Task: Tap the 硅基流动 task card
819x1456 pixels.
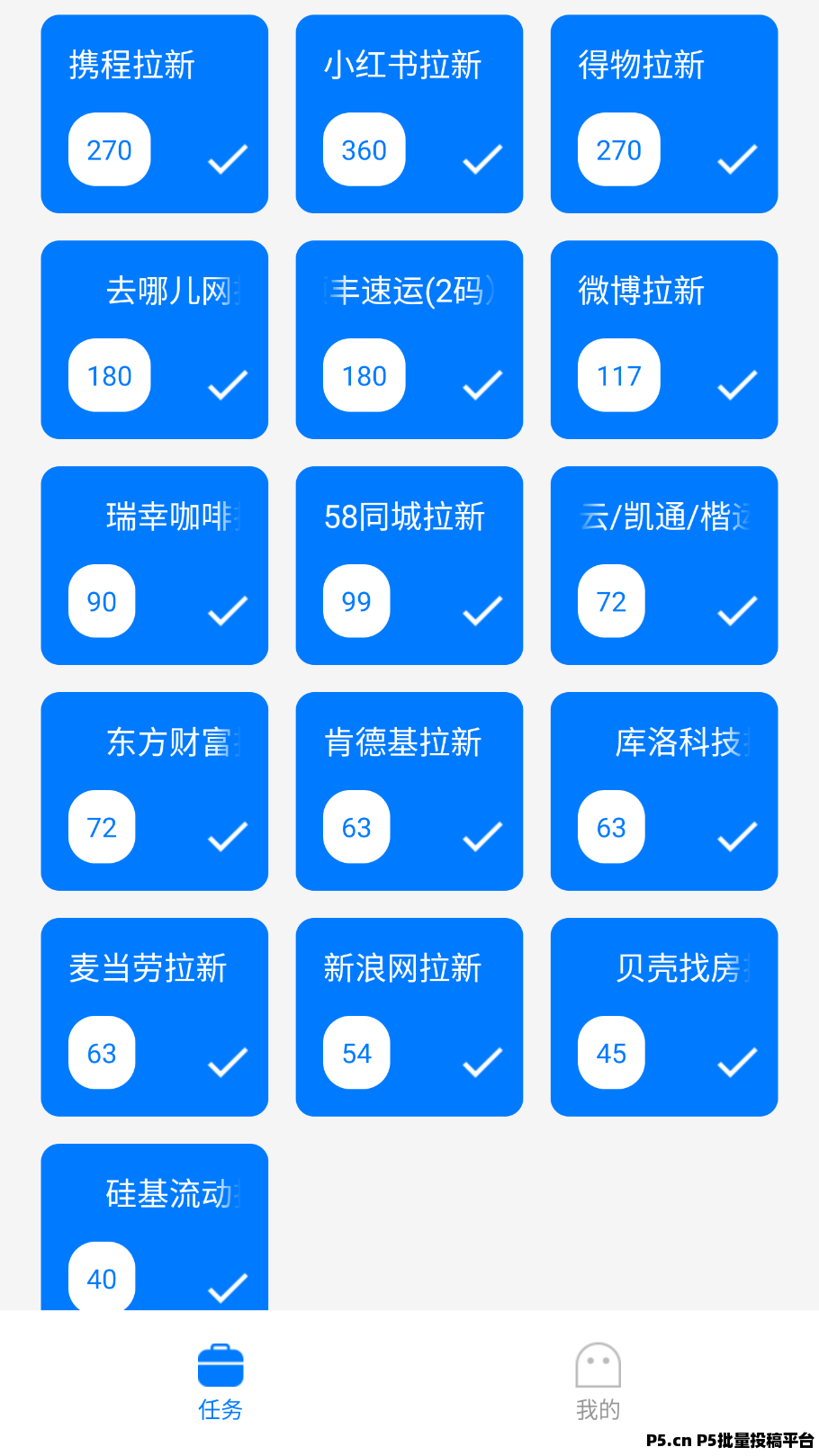Action: [x=154, y=1228]
